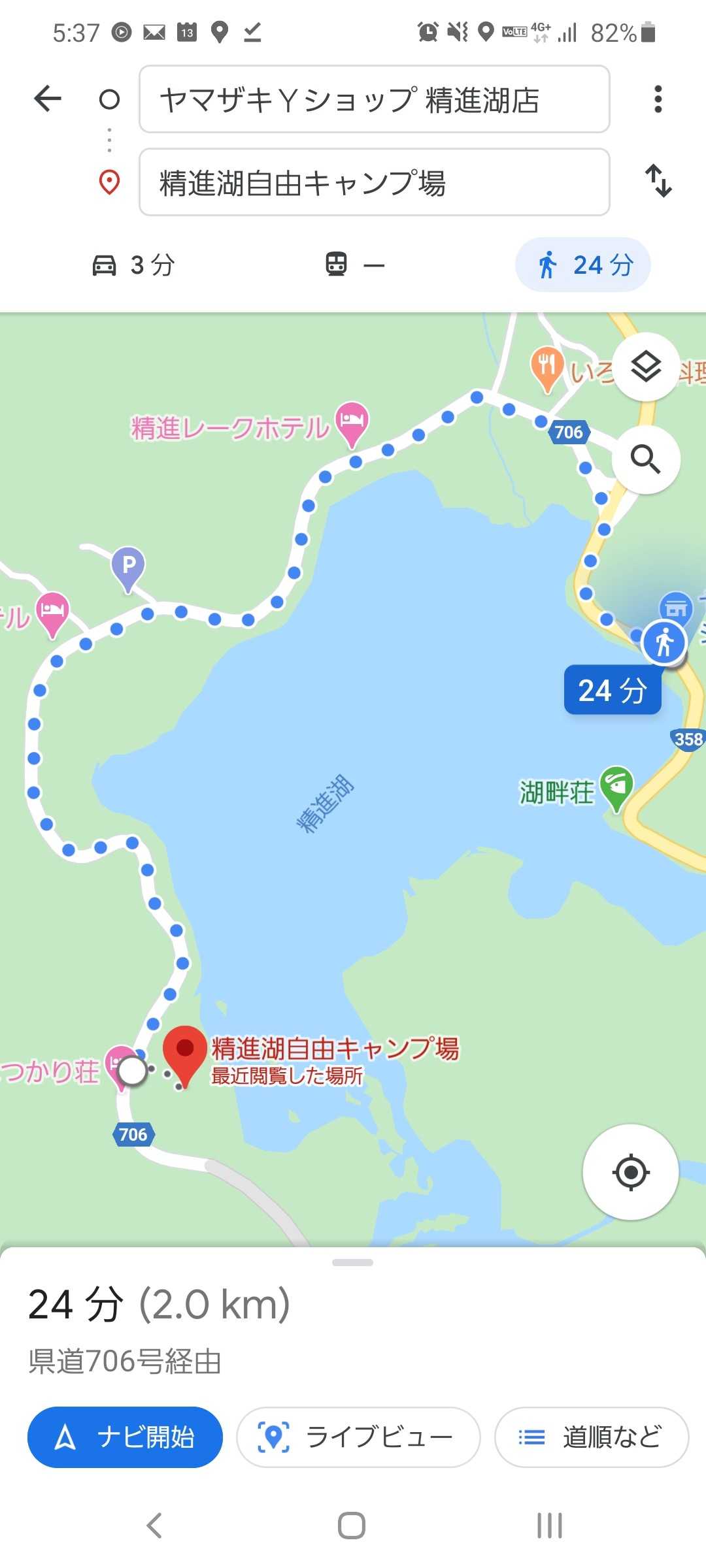The width and height of the screenshot is (706, 1568).
Task: Search along the route with the magnifier
Action: [646, 459]
